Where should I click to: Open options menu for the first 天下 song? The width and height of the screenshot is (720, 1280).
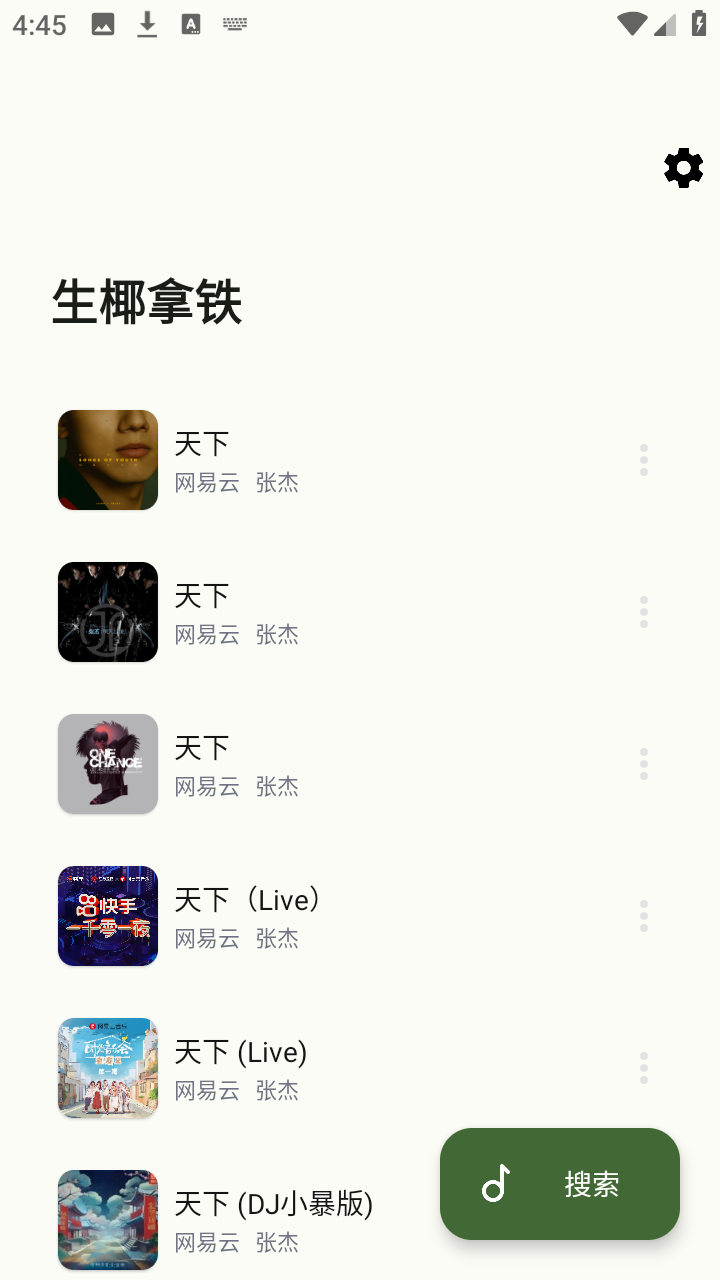point(644,460)
